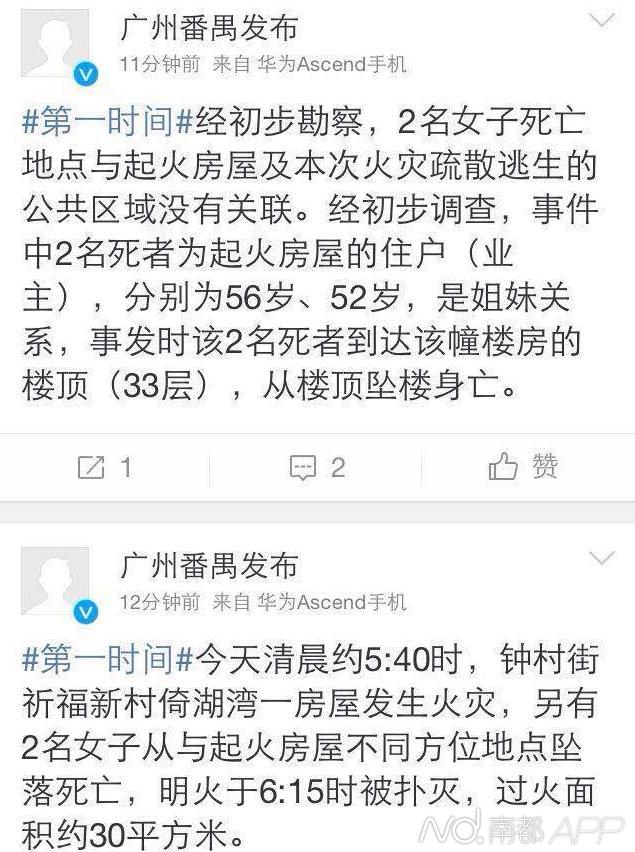Open comments on the 11分钟前 post
The image size is (635, 852).
(317, 467)
